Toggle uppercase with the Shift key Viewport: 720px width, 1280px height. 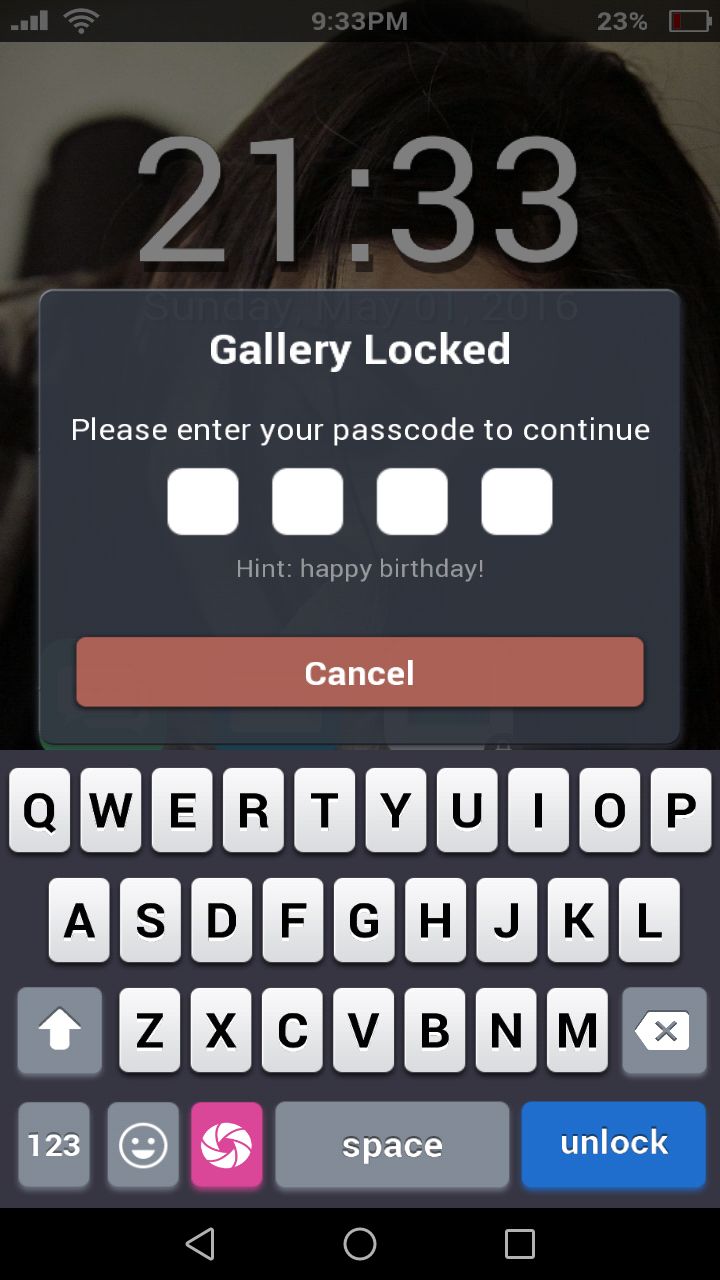click(59, 1030)
